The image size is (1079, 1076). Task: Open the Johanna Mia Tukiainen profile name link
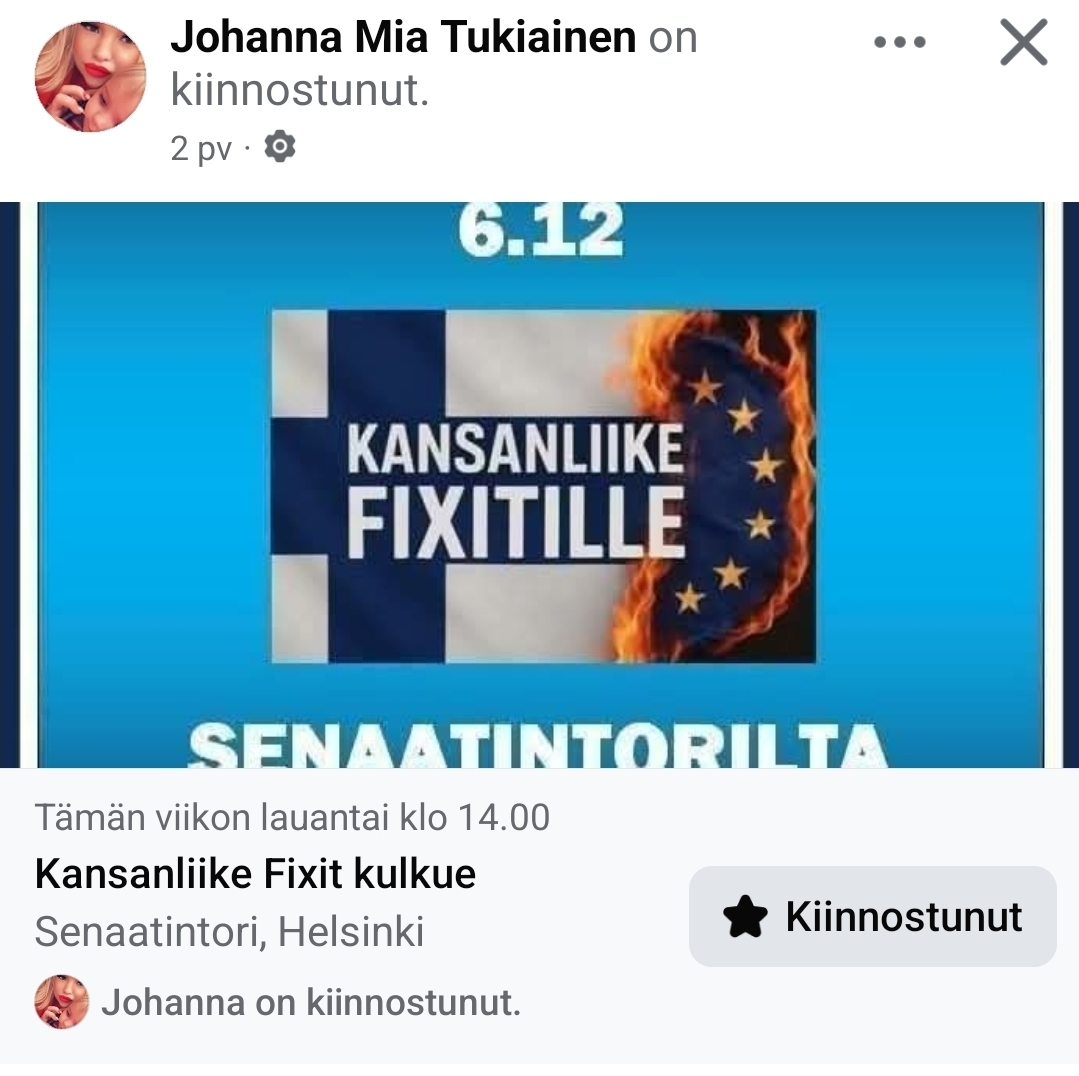[x=403, y=38]
